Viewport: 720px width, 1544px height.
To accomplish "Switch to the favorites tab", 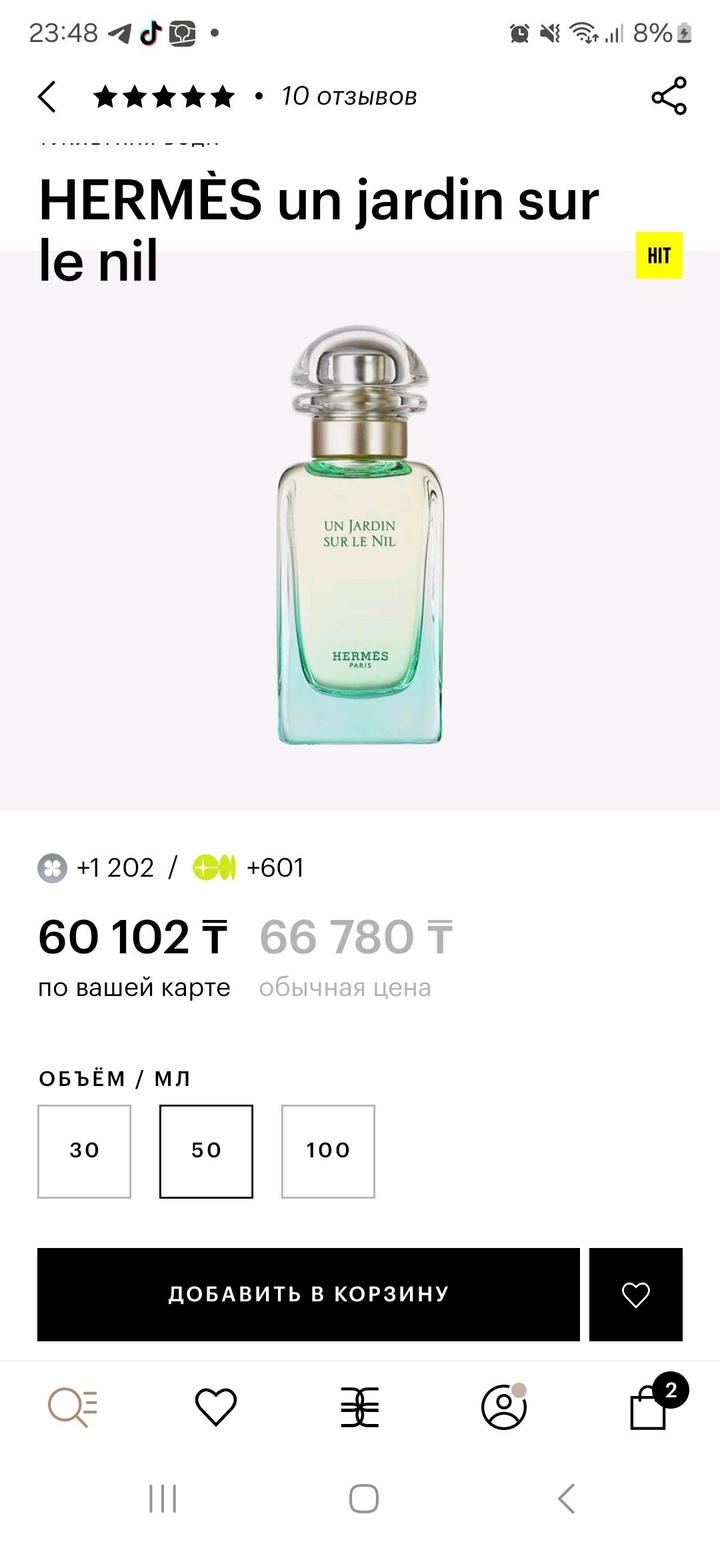I will click(215, 1407).
